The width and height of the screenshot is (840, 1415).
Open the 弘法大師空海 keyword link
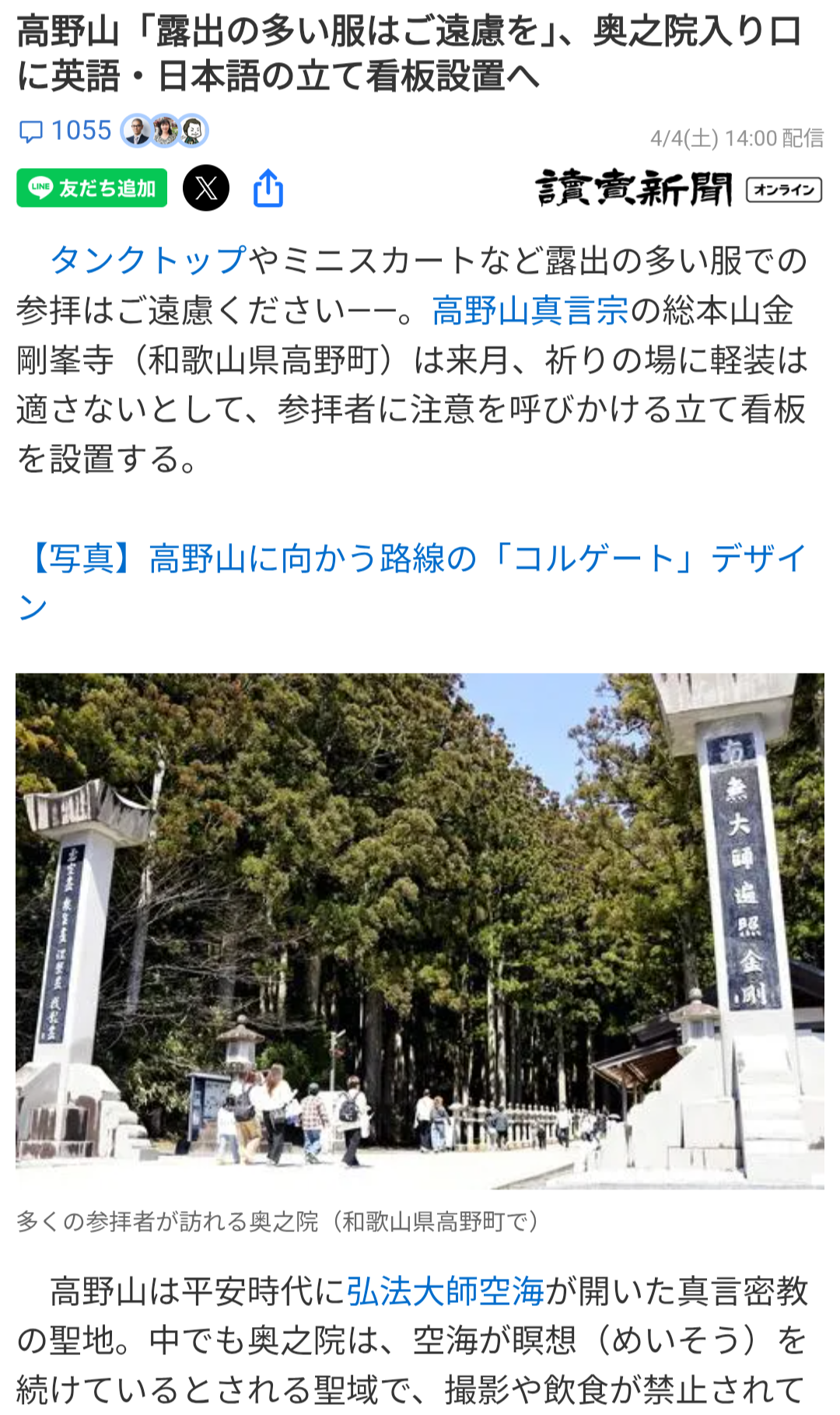tap(445, 1292)
